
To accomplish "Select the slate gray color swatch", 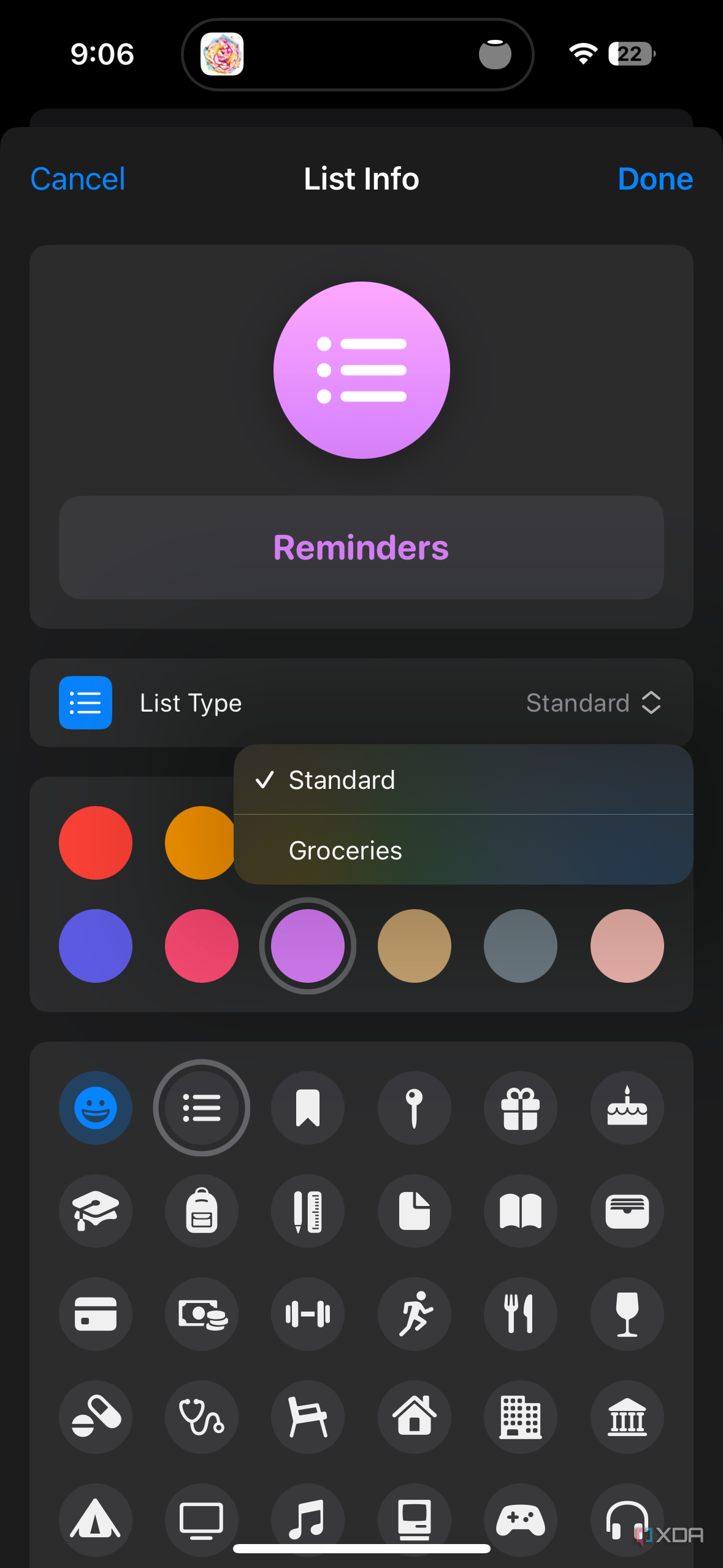I will (x=521, y=946).
